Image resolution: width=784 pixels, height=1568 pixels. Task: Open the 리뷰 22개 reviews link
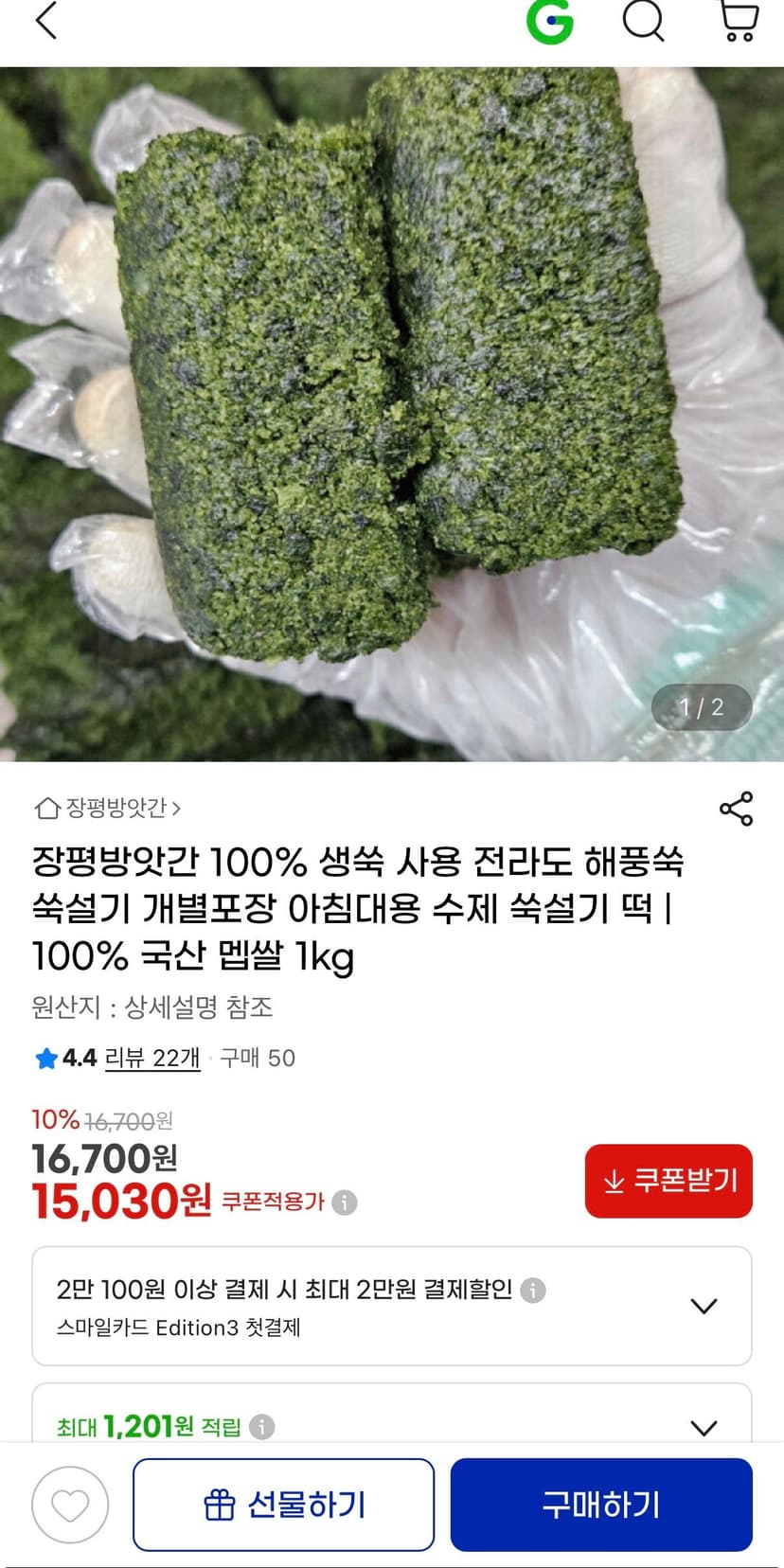(152, 1058)
